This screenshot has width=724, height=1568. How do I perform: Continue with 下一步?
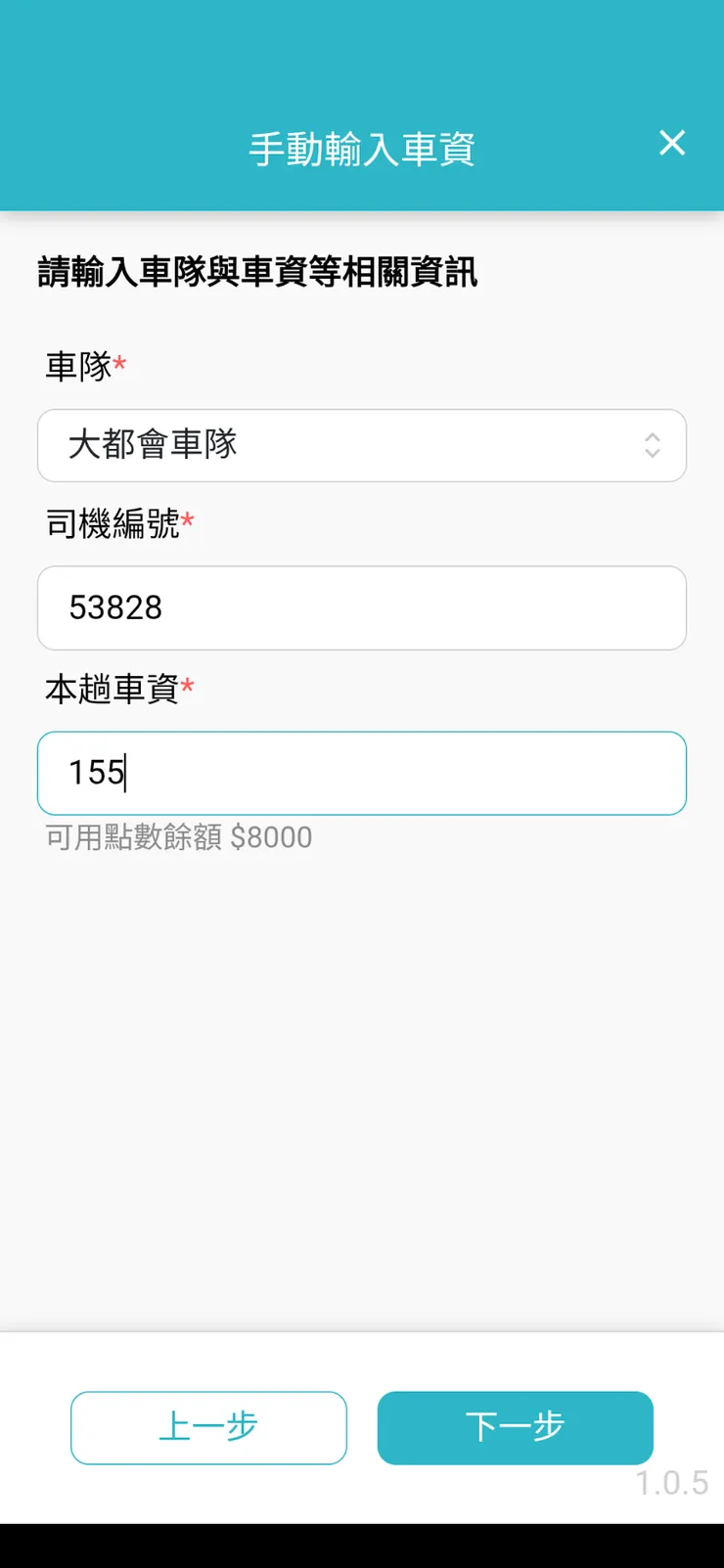click(x=515, y=1427)
